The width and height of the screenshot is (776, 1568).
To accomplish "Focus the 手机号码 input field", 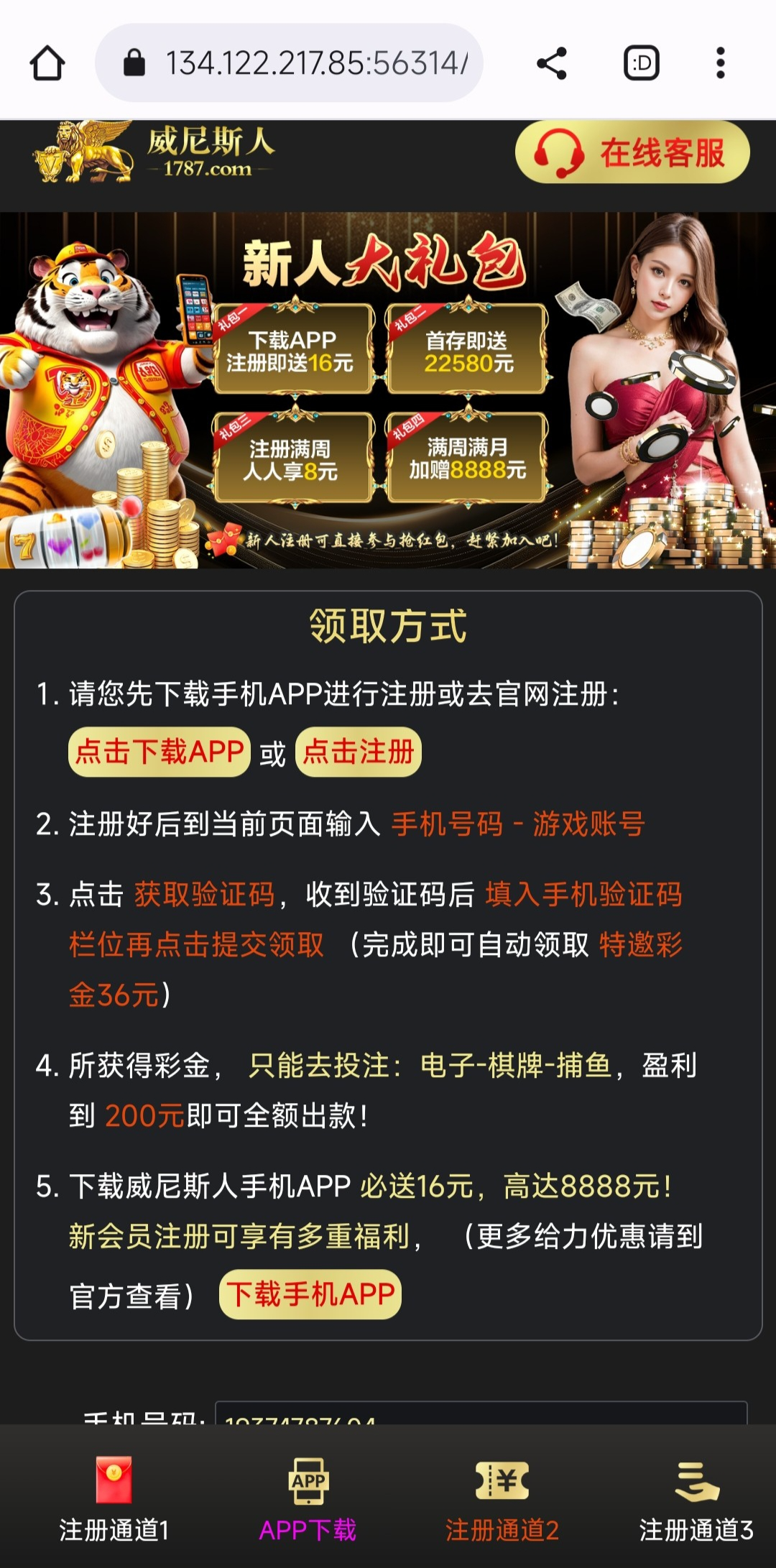I will (480, 1413).
